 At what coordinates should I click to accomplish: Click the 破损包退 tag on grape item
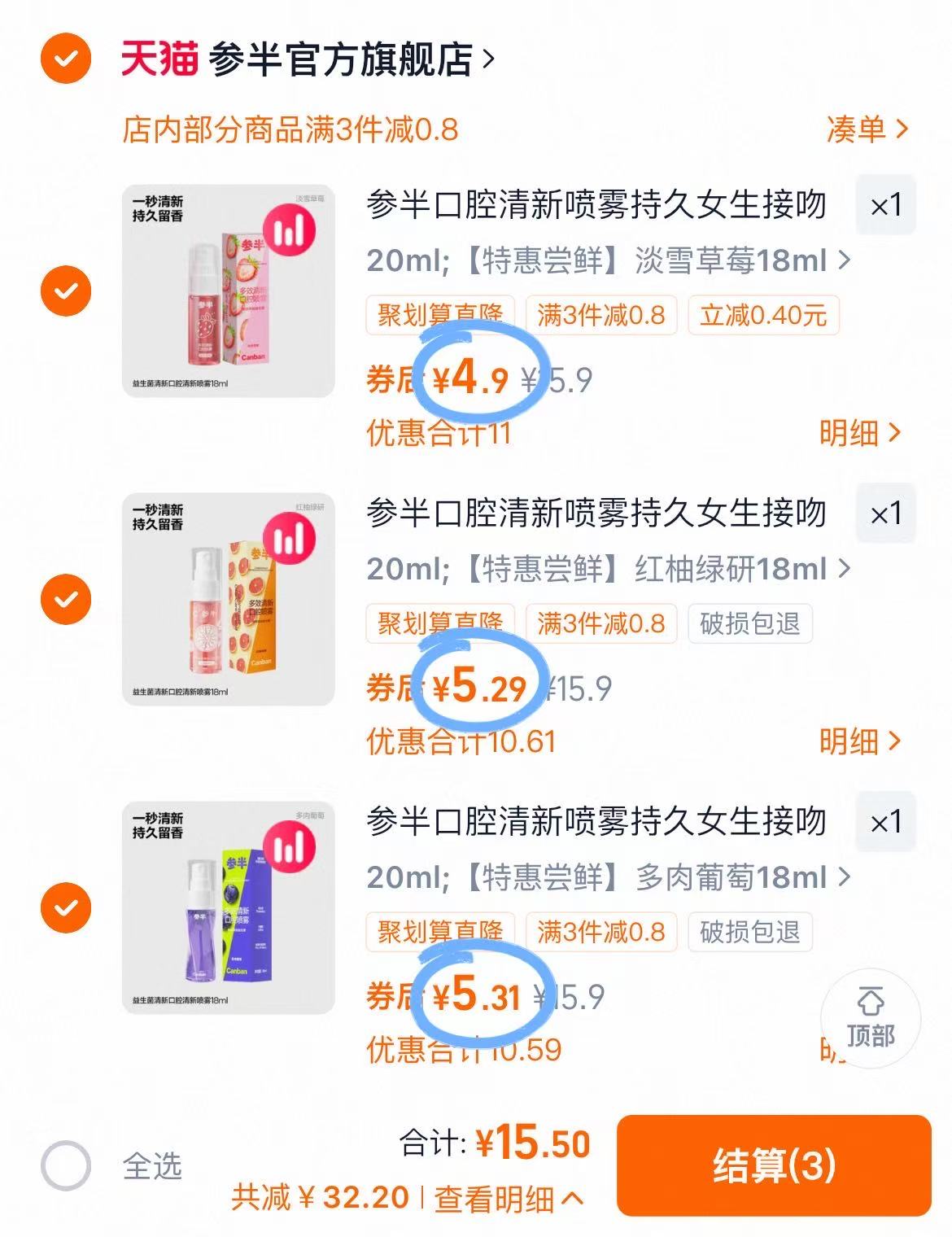[749, 932]
